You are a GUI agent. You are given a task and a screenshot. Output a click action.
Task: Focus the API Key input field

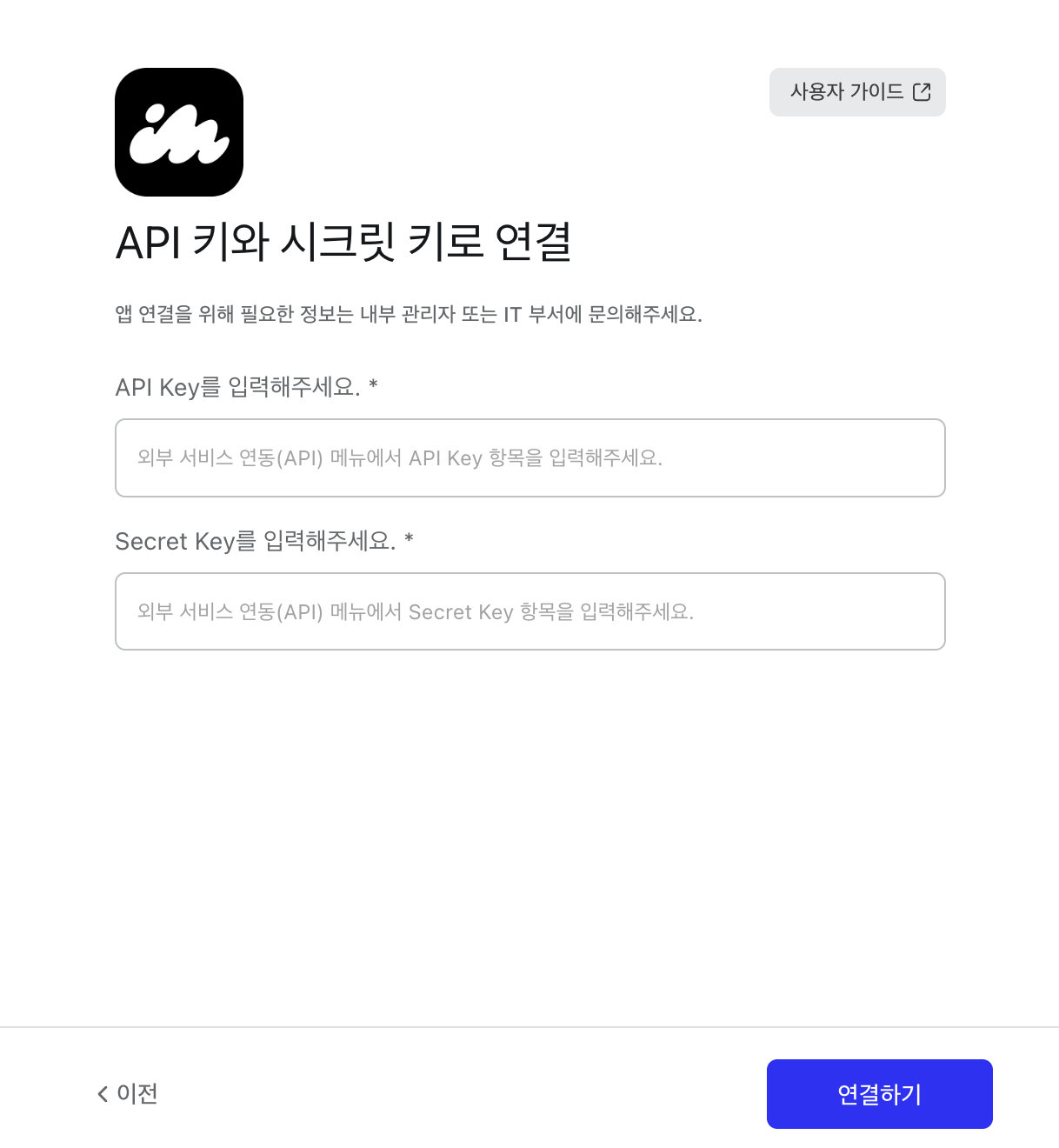coord(529,458)
